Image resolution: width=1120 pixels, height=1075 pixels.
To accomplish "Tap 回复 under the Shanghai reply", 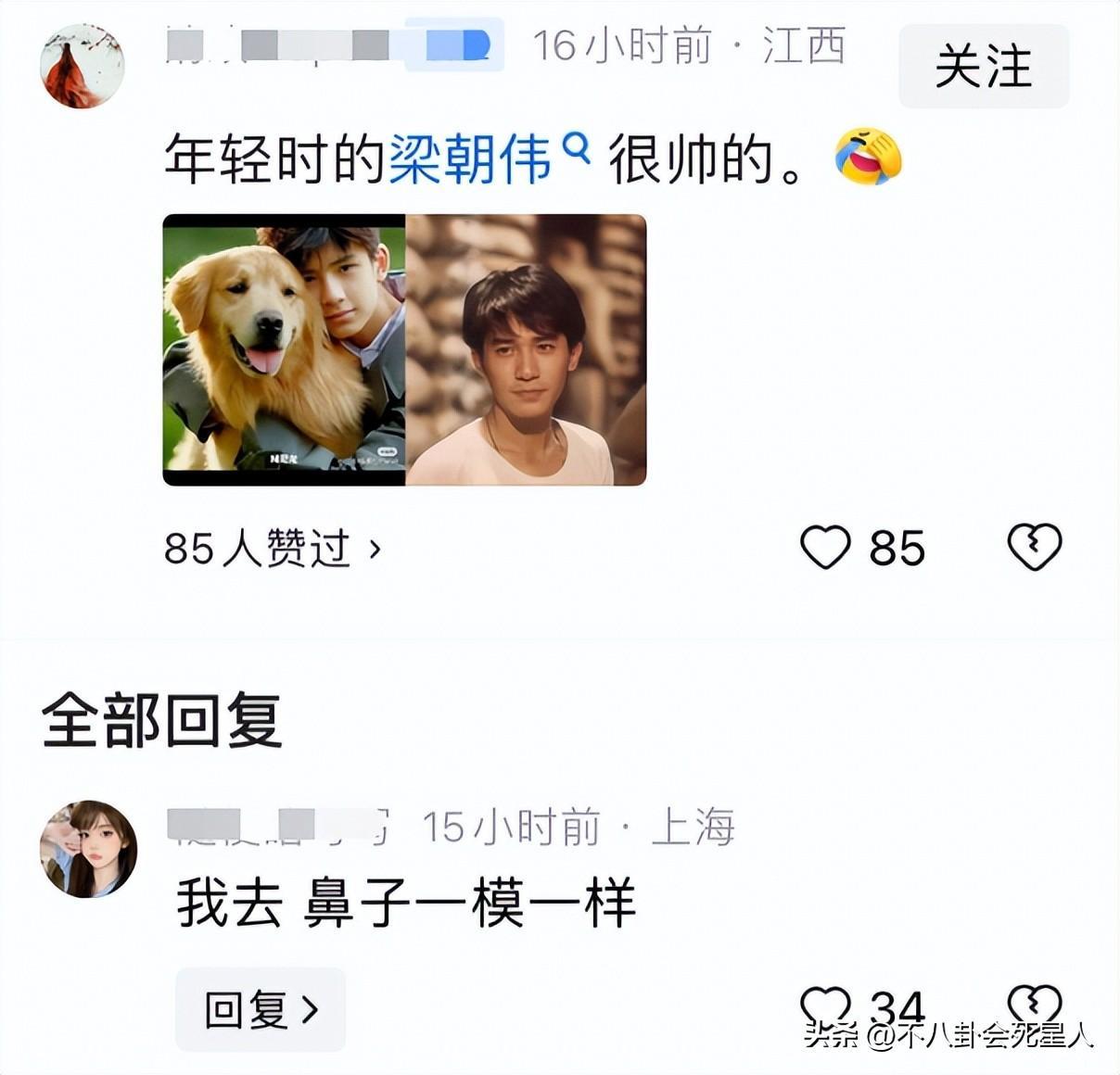I will point(261,1009).
